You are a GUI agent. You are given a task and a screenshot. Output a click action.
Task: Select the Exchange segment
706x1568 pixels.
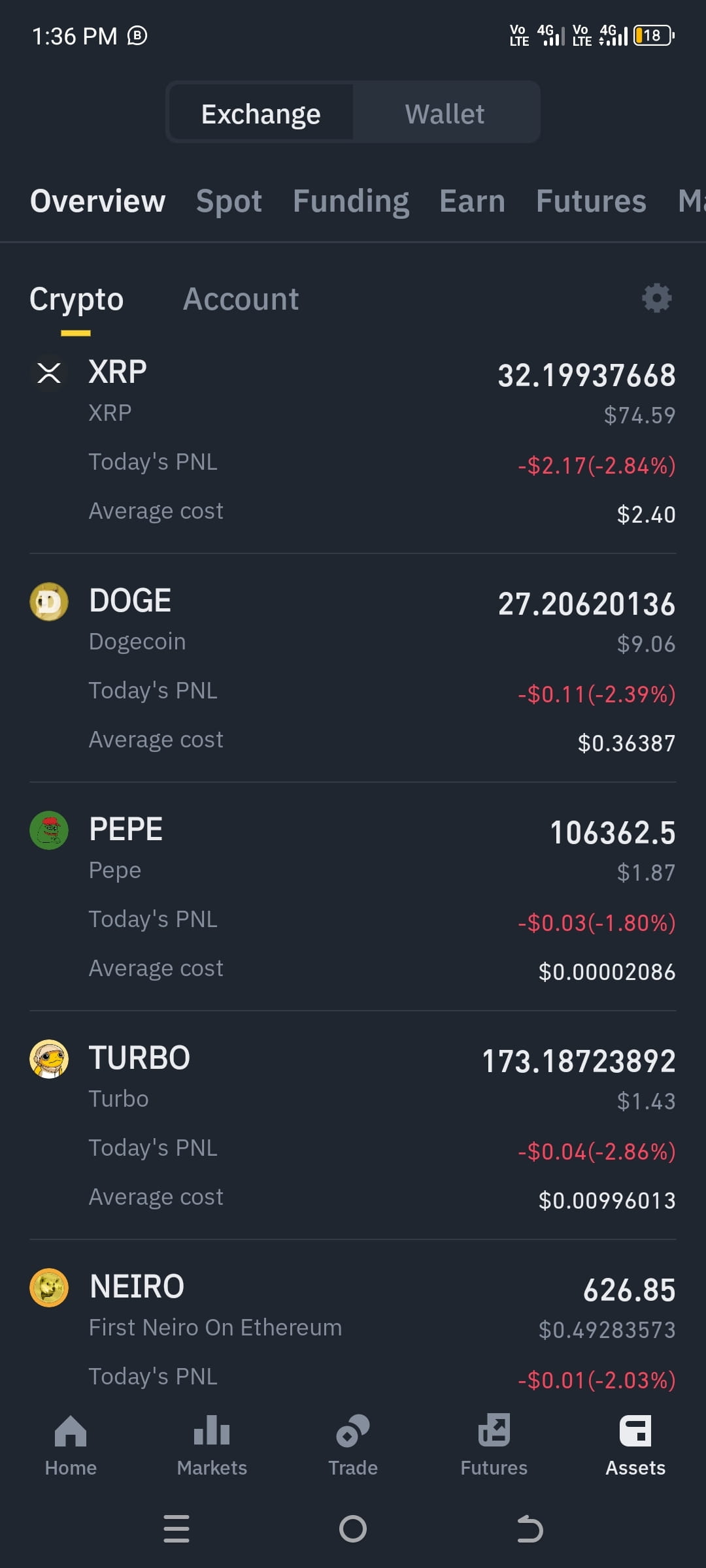click(x=261, y=114)
